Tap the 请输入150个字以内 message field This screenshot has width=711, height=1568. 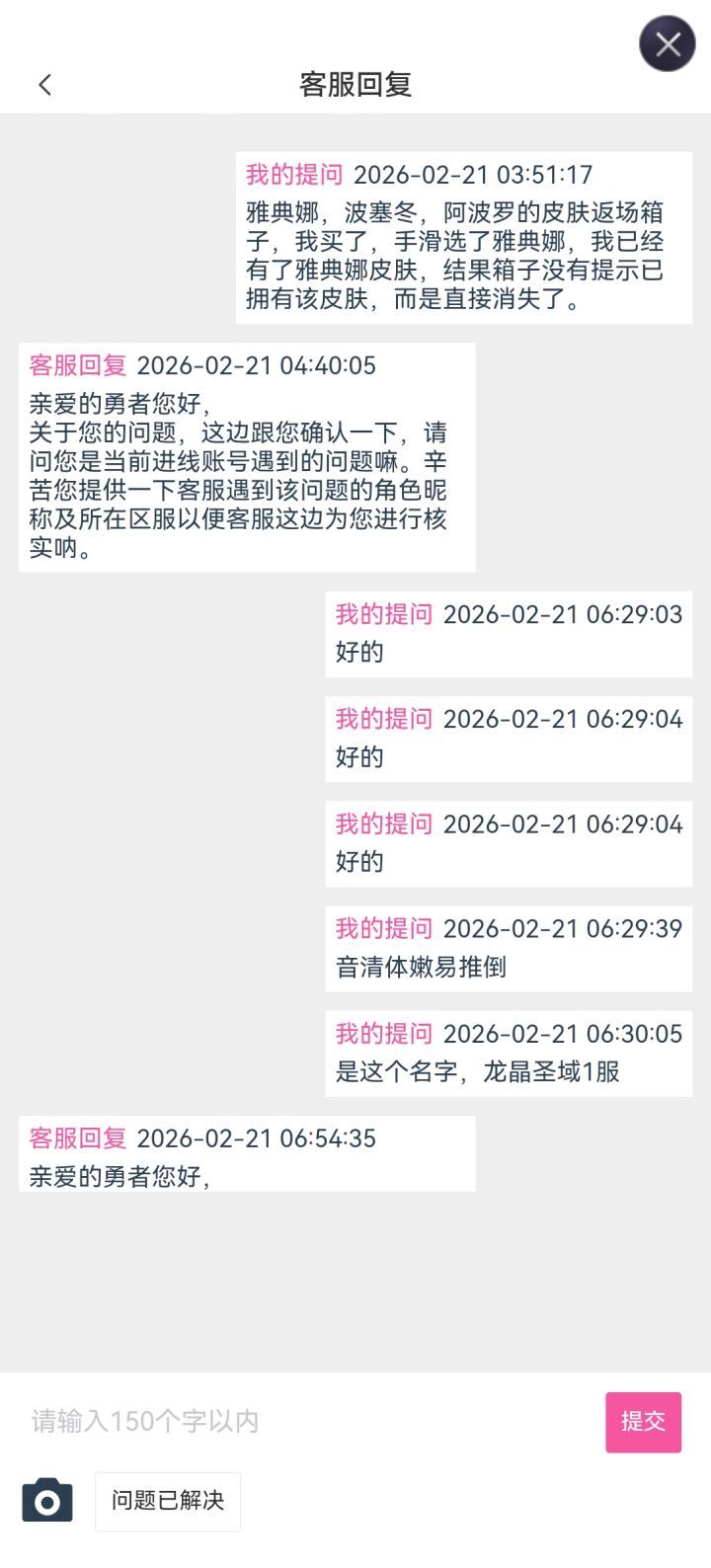pyautogui.click(x=306, y=1421)
